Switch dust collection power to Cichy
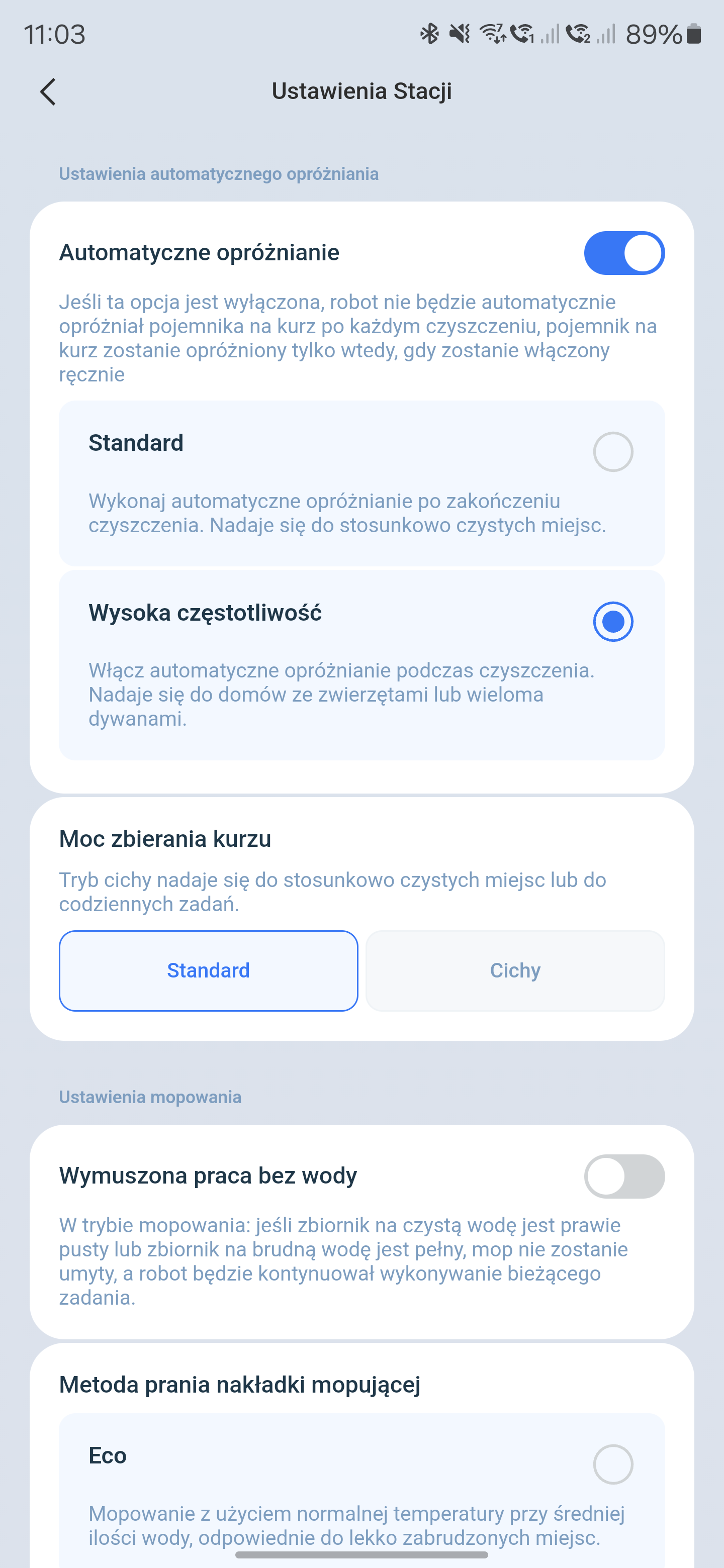 tap(515, 970)
